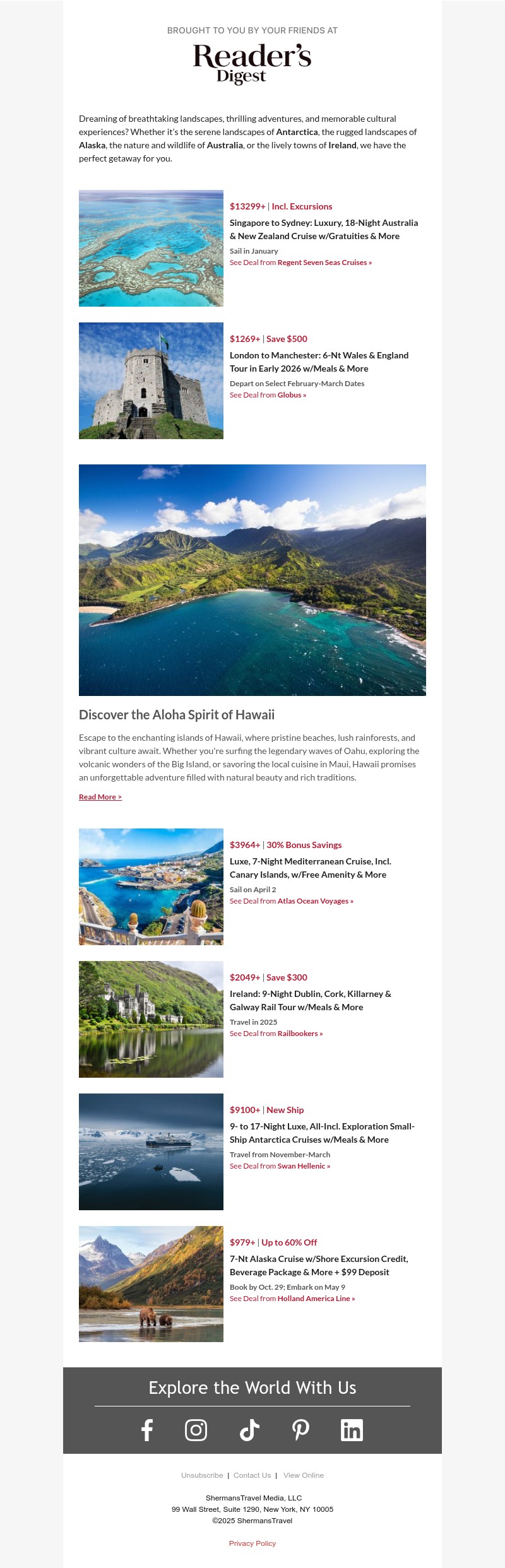This screenshot has width=505, height=1568.
Task: Open the Pinterest icon in the footer
Action: coord(300,1430)
